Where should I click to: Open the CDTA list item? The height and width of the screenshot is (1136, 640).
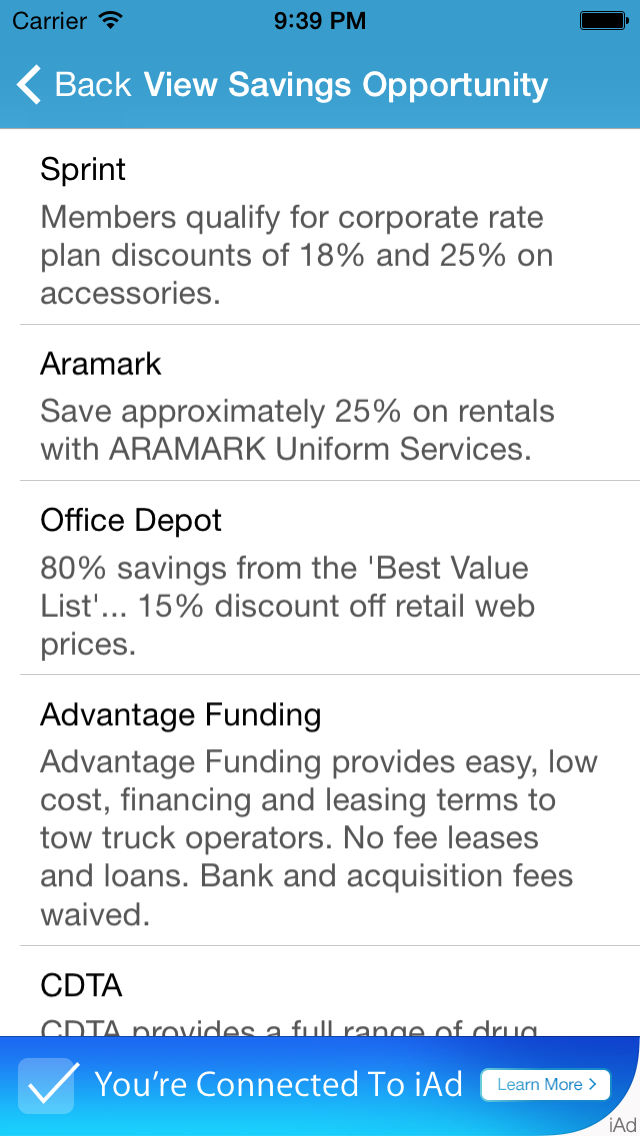tap(320, 991)
